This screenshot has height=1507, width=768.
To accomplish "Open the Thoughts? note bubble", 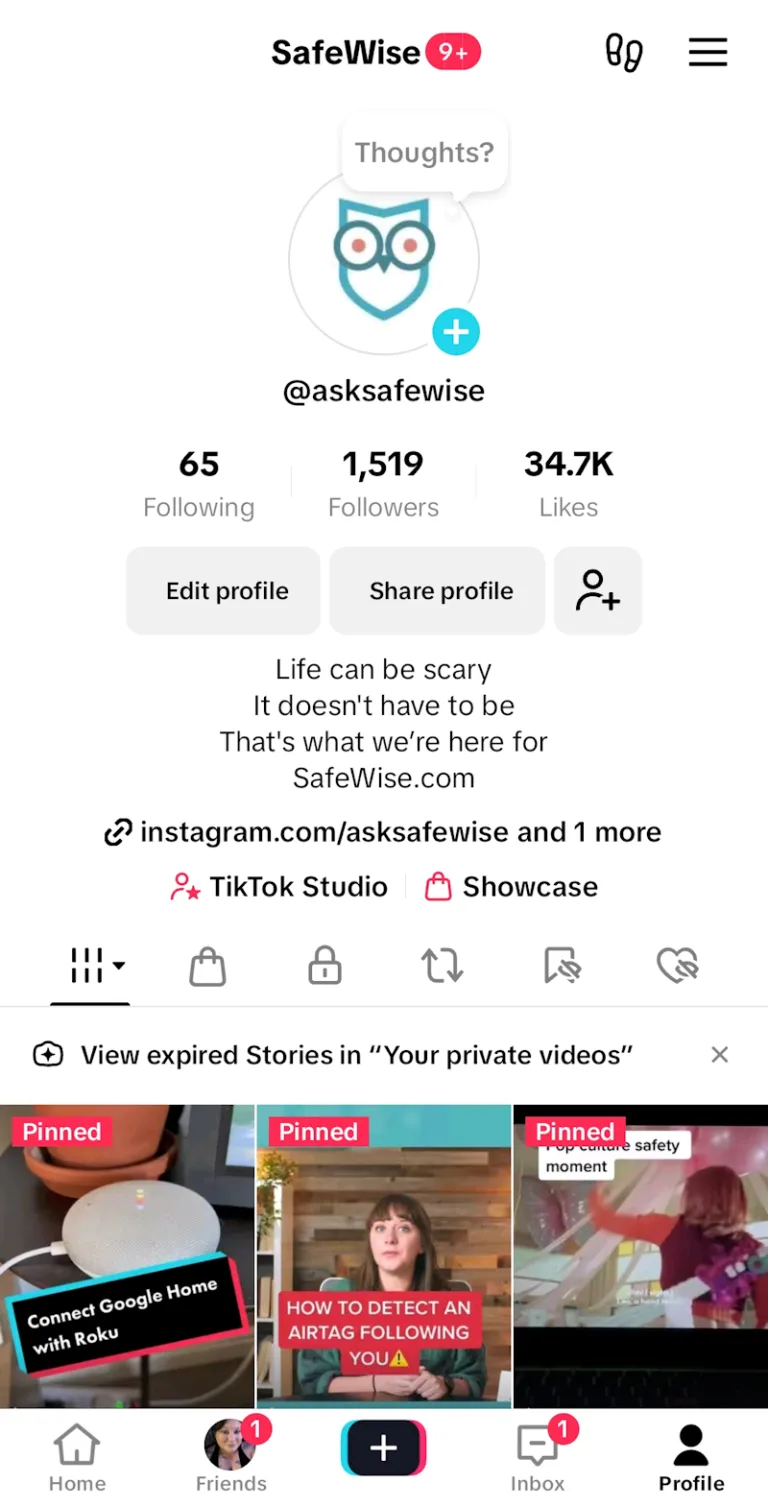I will [424, 153].
